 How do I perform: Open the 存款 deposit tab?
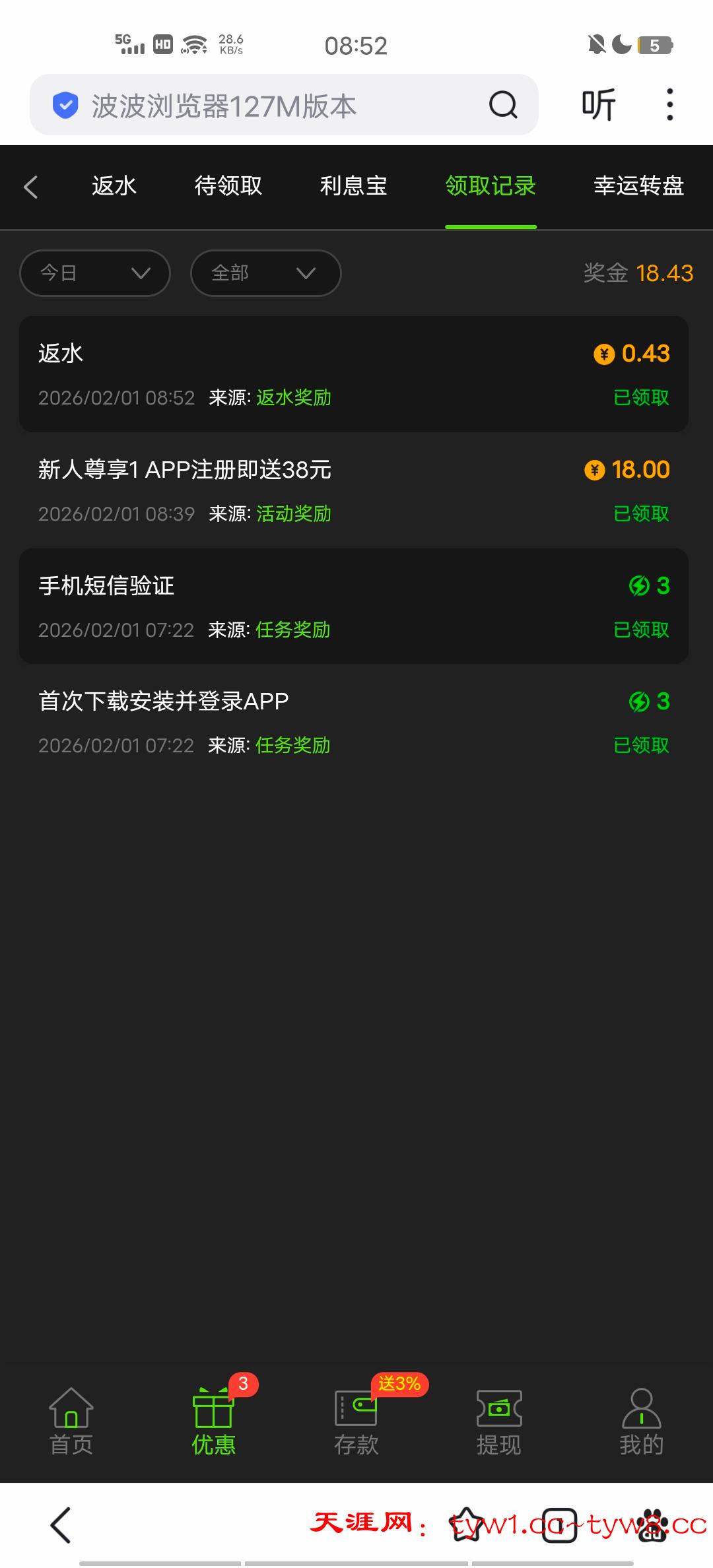[356, 1421]
